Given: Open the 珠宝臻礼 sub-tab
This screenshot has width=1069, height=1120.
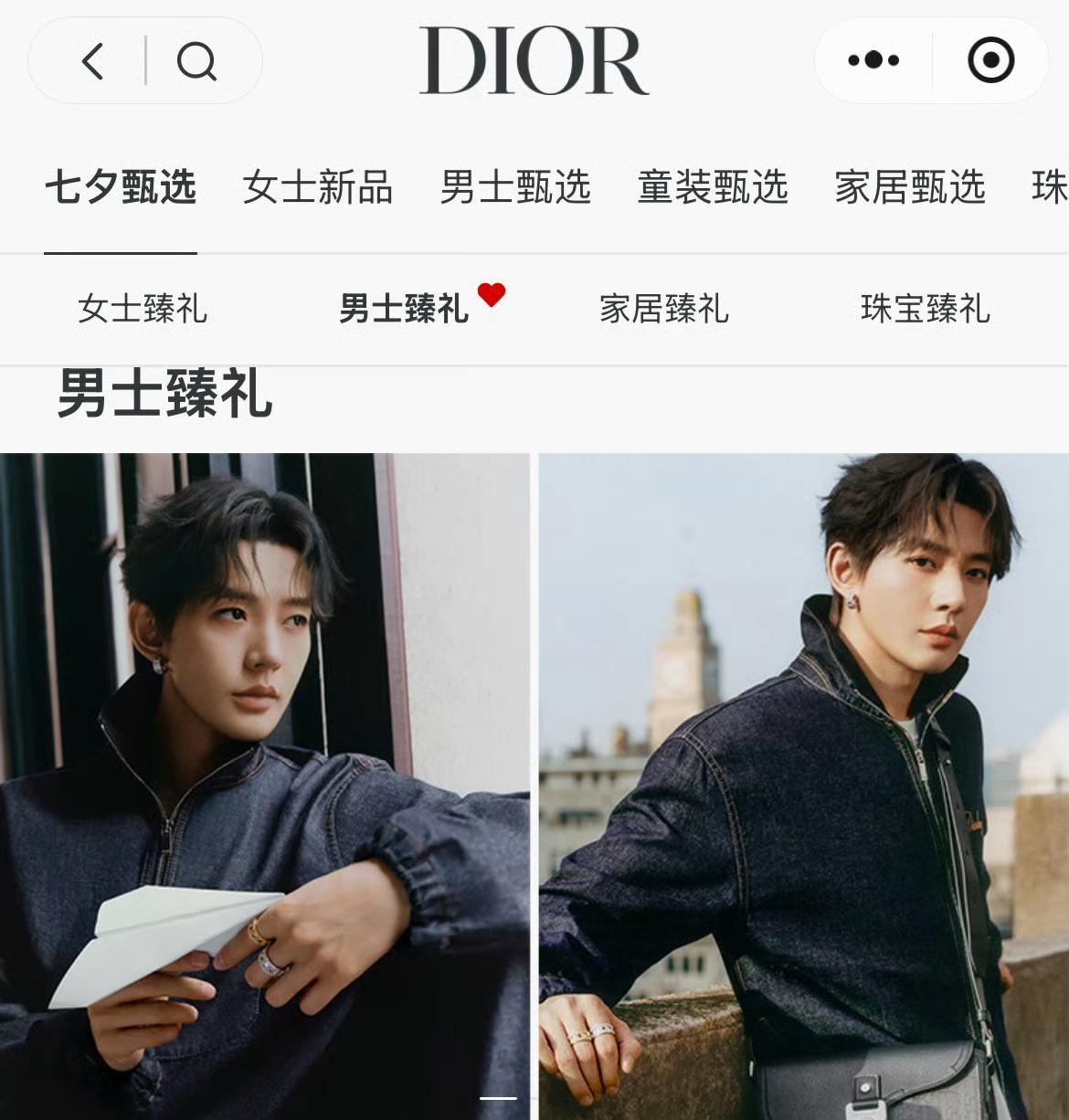Looking at the screenshot, I should coord(925,309).
